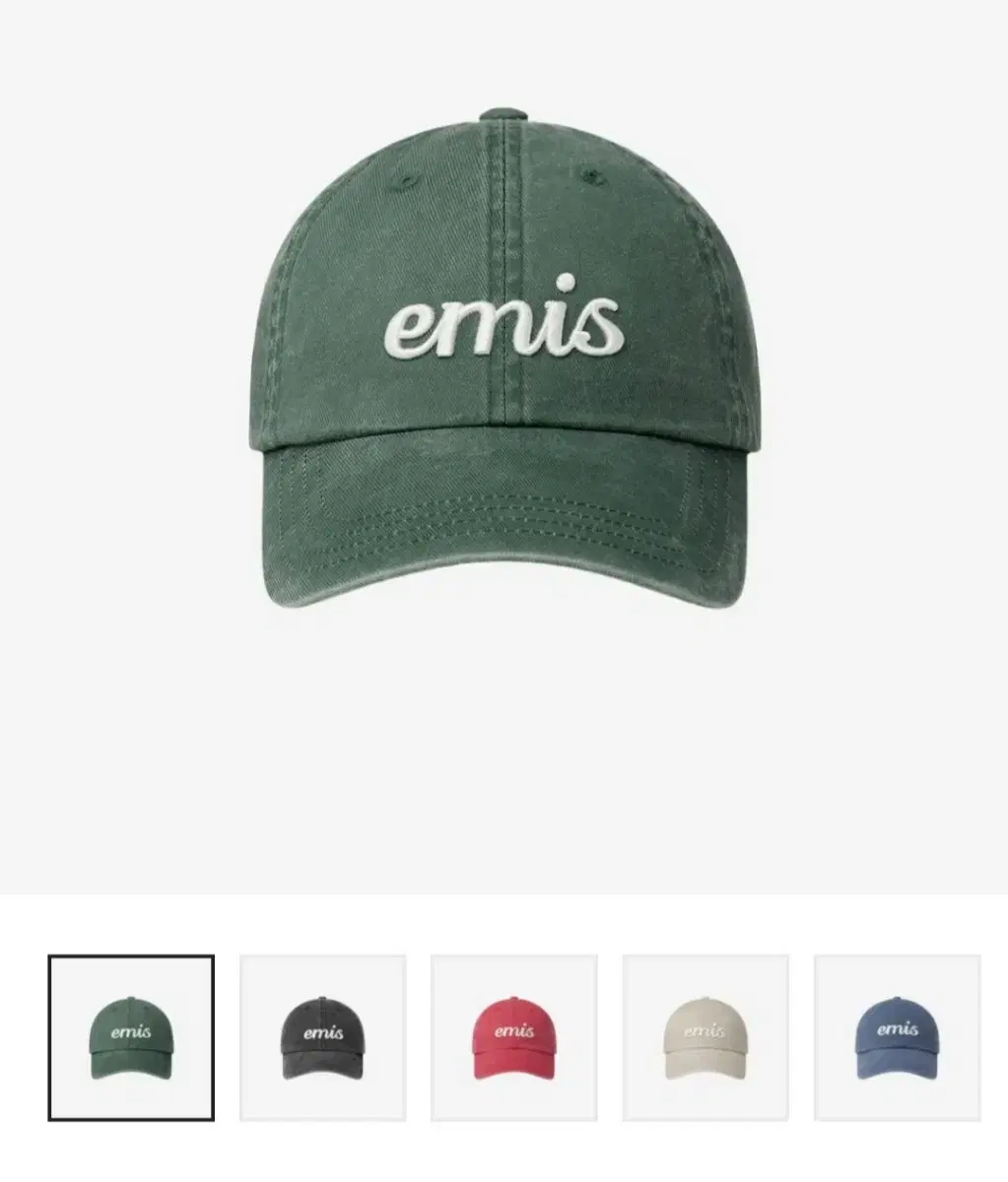Switch to the beige cap image
Viewport: 1008px width, 1182px height.
[705, 1037]
